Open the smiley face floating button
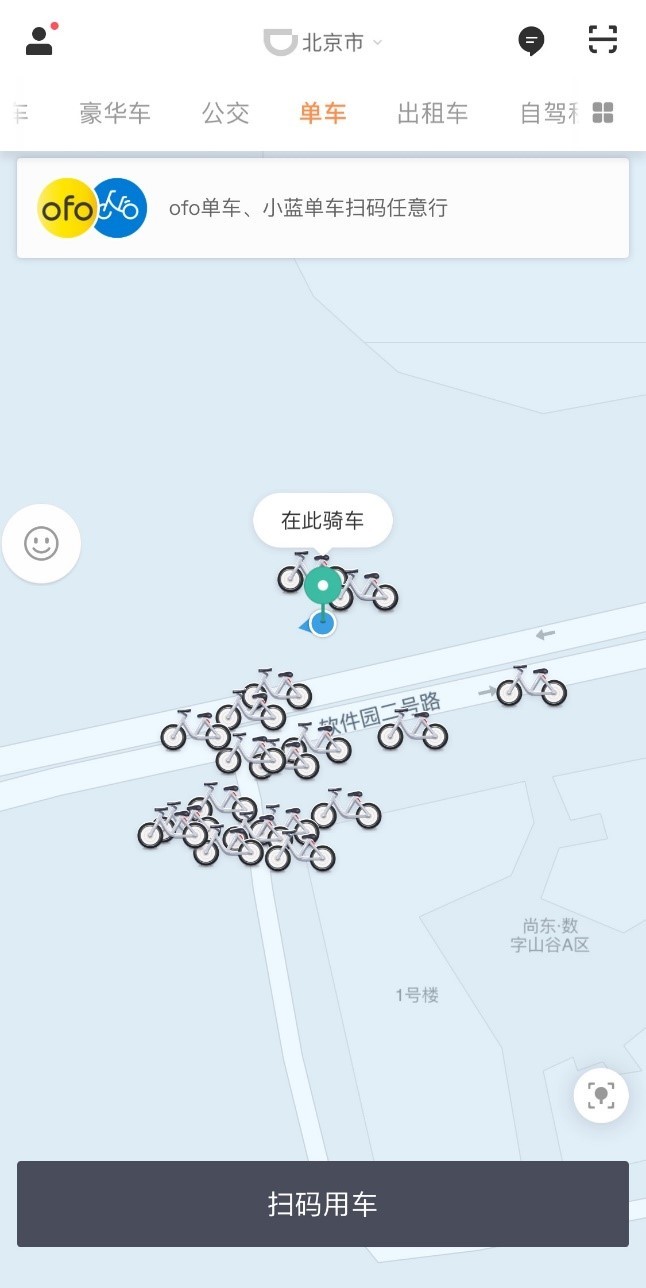Viewport: 646px width, 1288px height. coord(41,544)
